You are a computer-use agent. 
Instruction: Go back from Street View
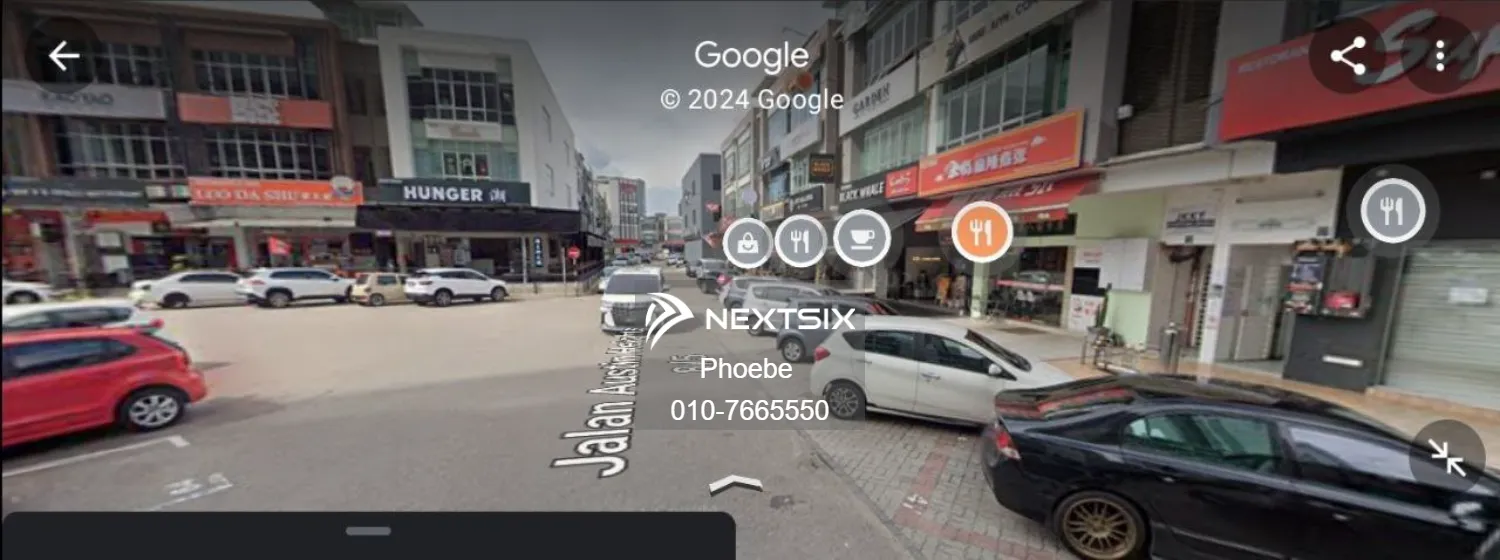click(64, 56)
